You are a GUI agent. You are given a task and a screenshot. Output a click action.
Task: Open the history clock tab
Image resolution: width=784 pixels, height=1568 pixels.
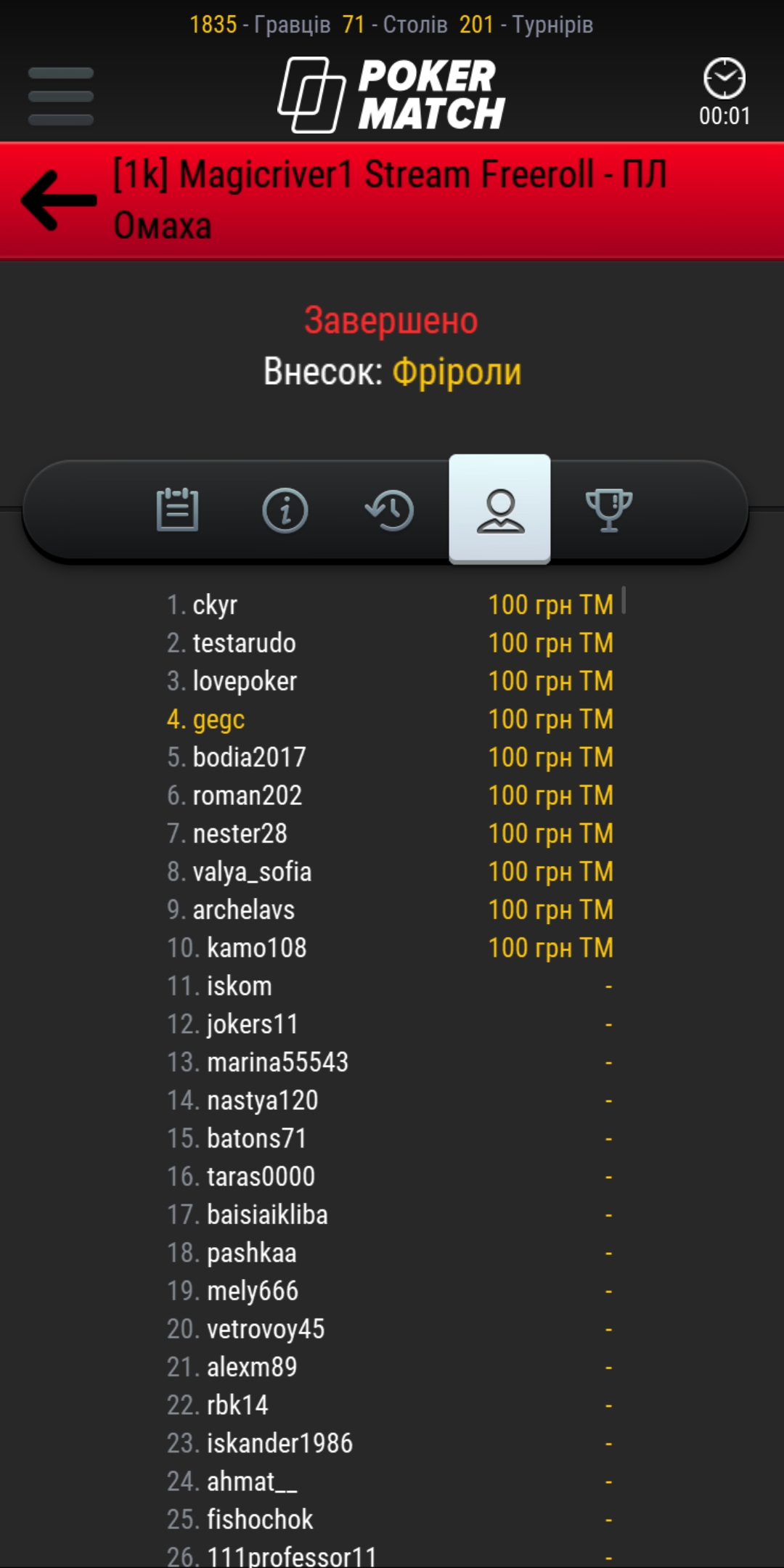coord(390,510)
